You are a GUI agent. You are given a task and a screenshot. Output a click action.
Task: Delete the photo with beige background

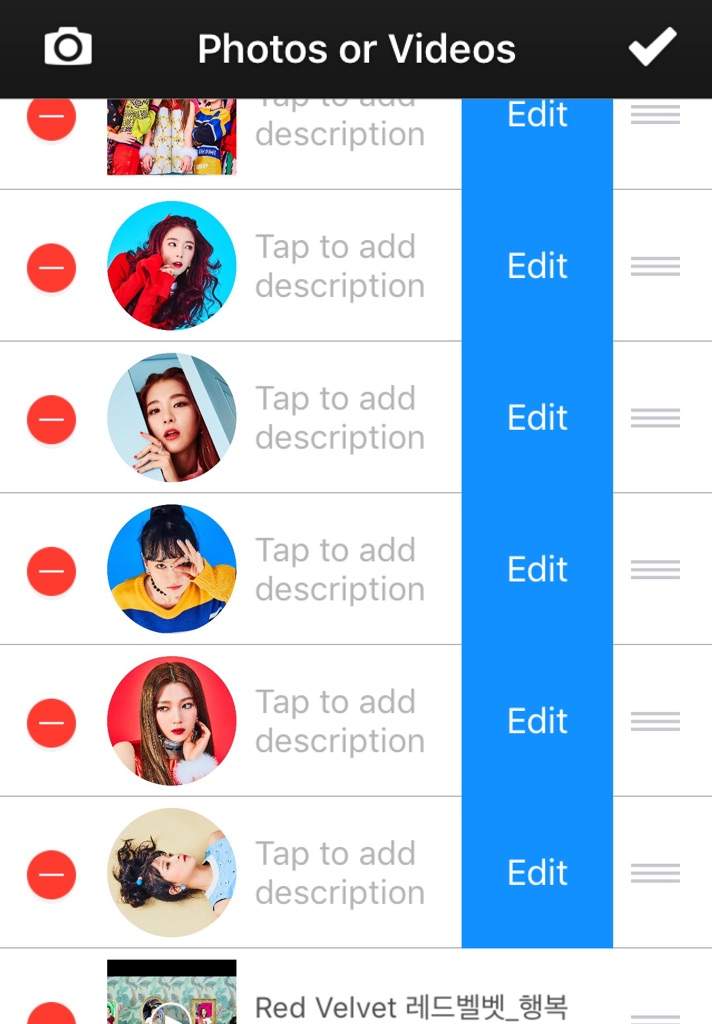52,874
